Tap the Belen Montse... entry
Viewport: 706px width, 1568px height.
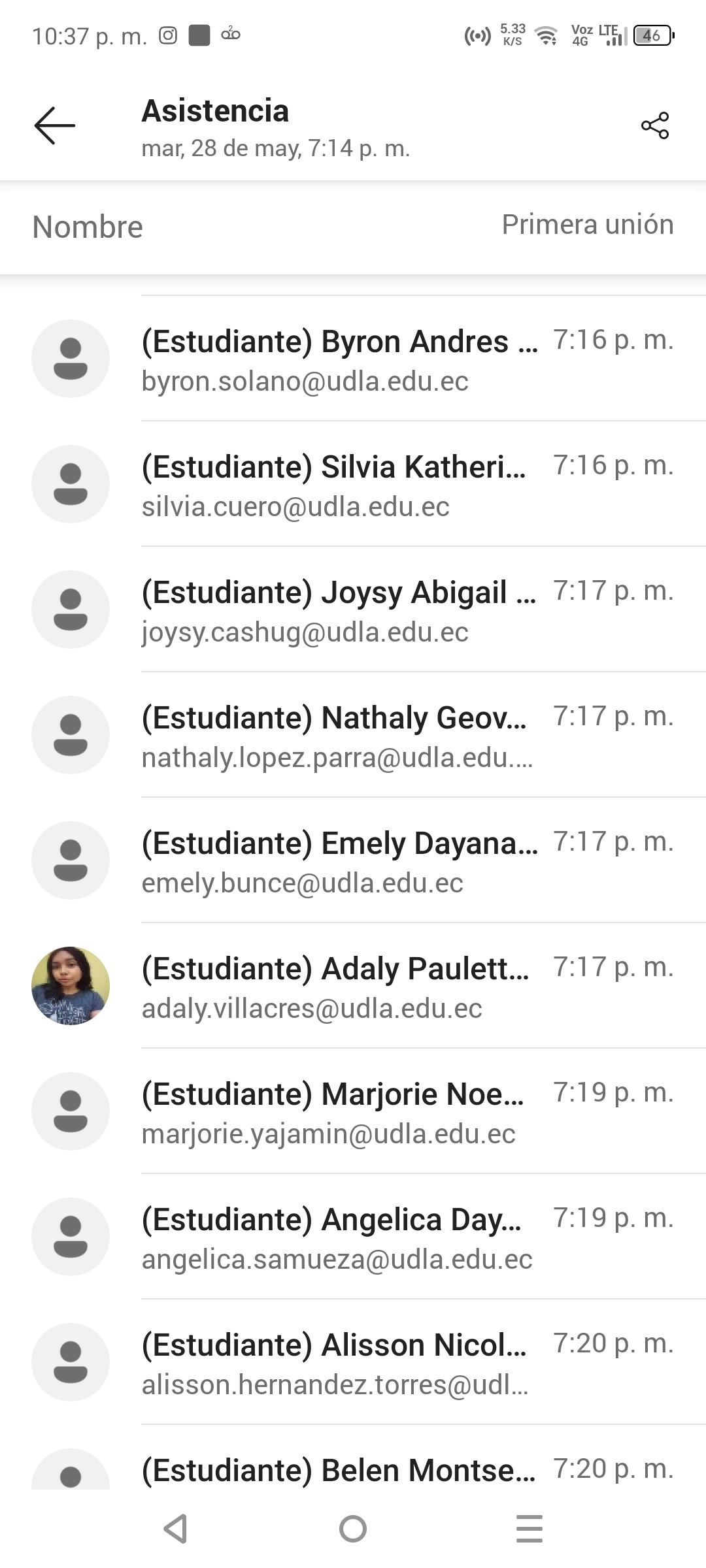(x=353, y=1470)
